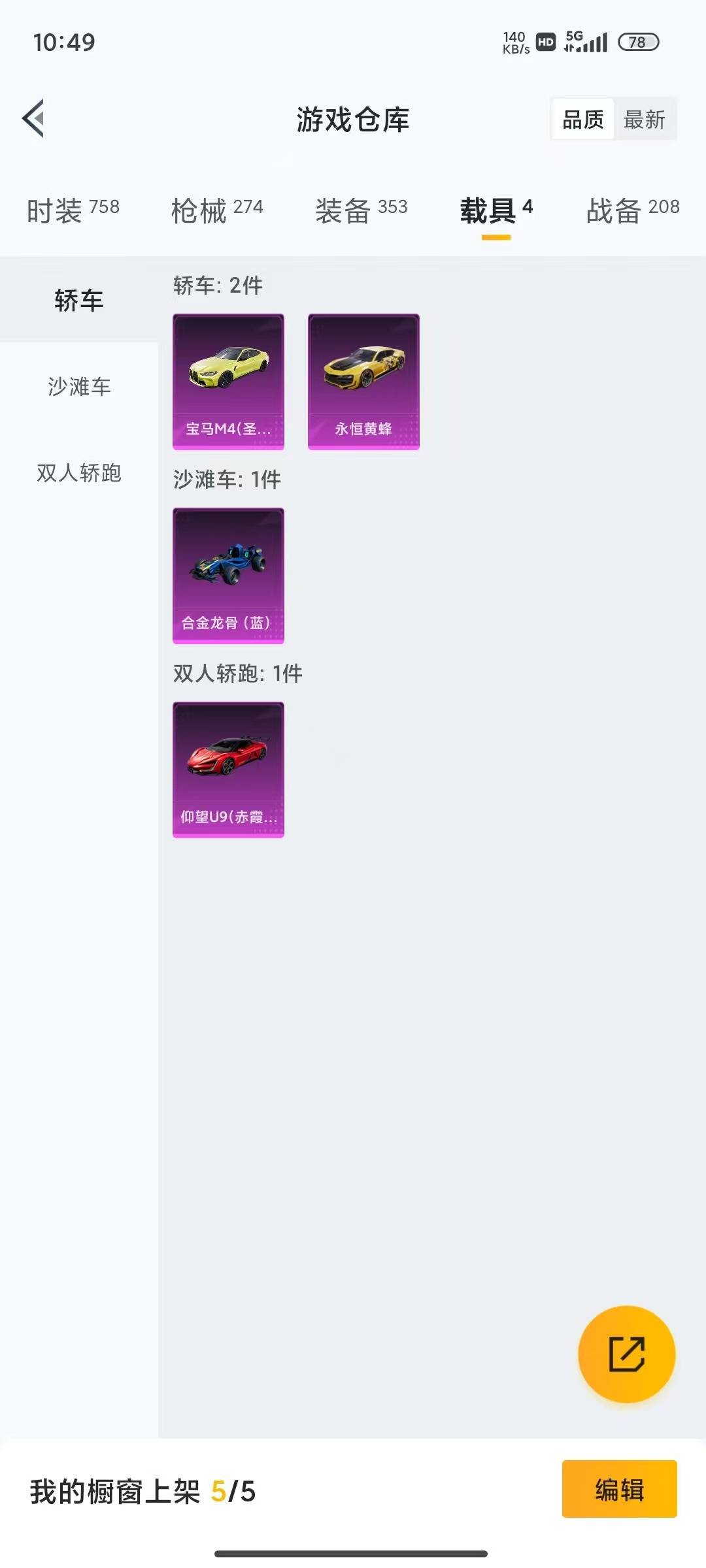Image resolution: width=706 pixels, height=1568 pixels.
Task: Select the 永恒黄蜂 car card
Action: coord(363,382)
